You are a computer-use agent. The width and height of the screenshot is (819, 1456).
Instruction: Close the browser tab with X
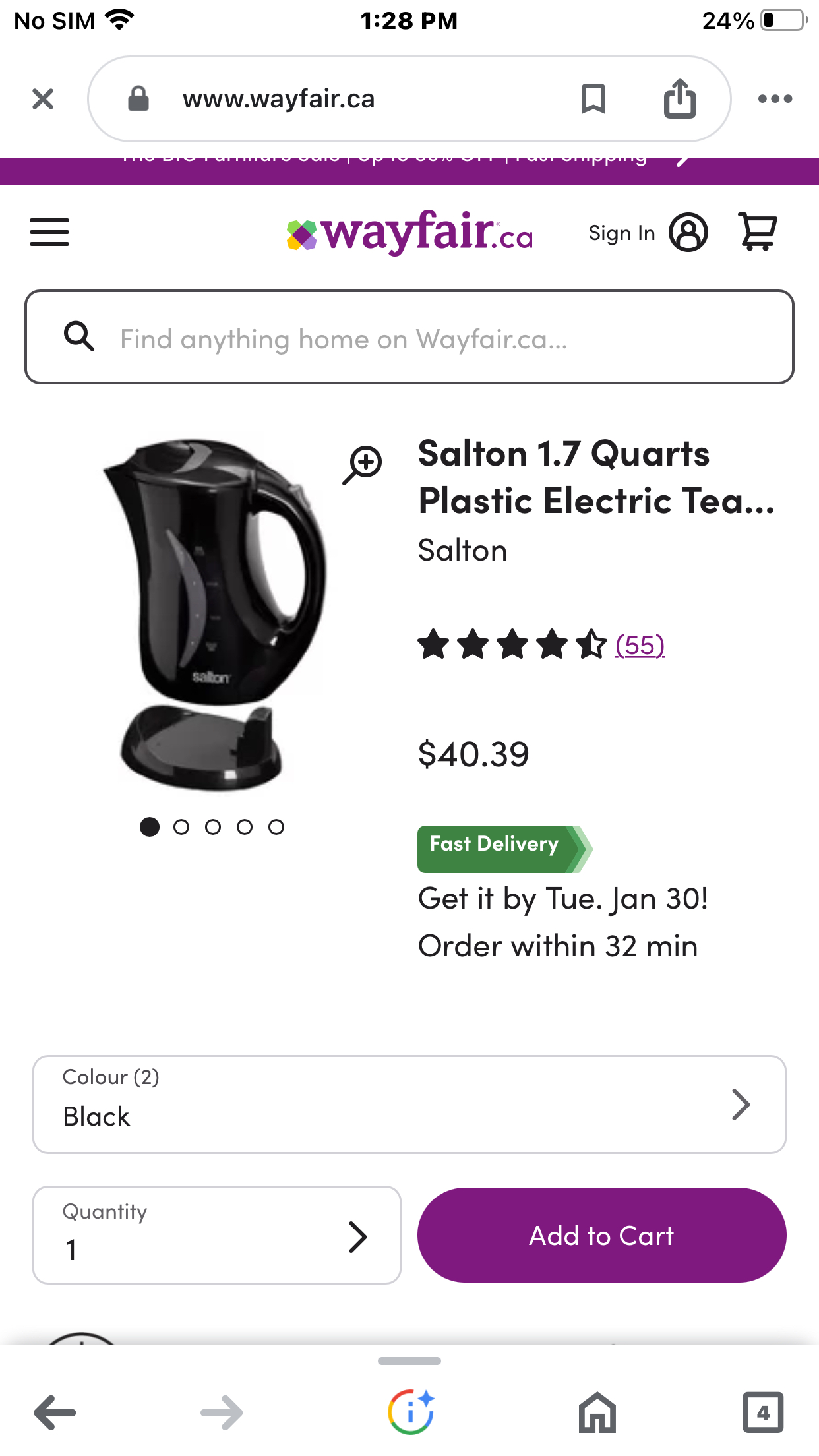[43, 100]
